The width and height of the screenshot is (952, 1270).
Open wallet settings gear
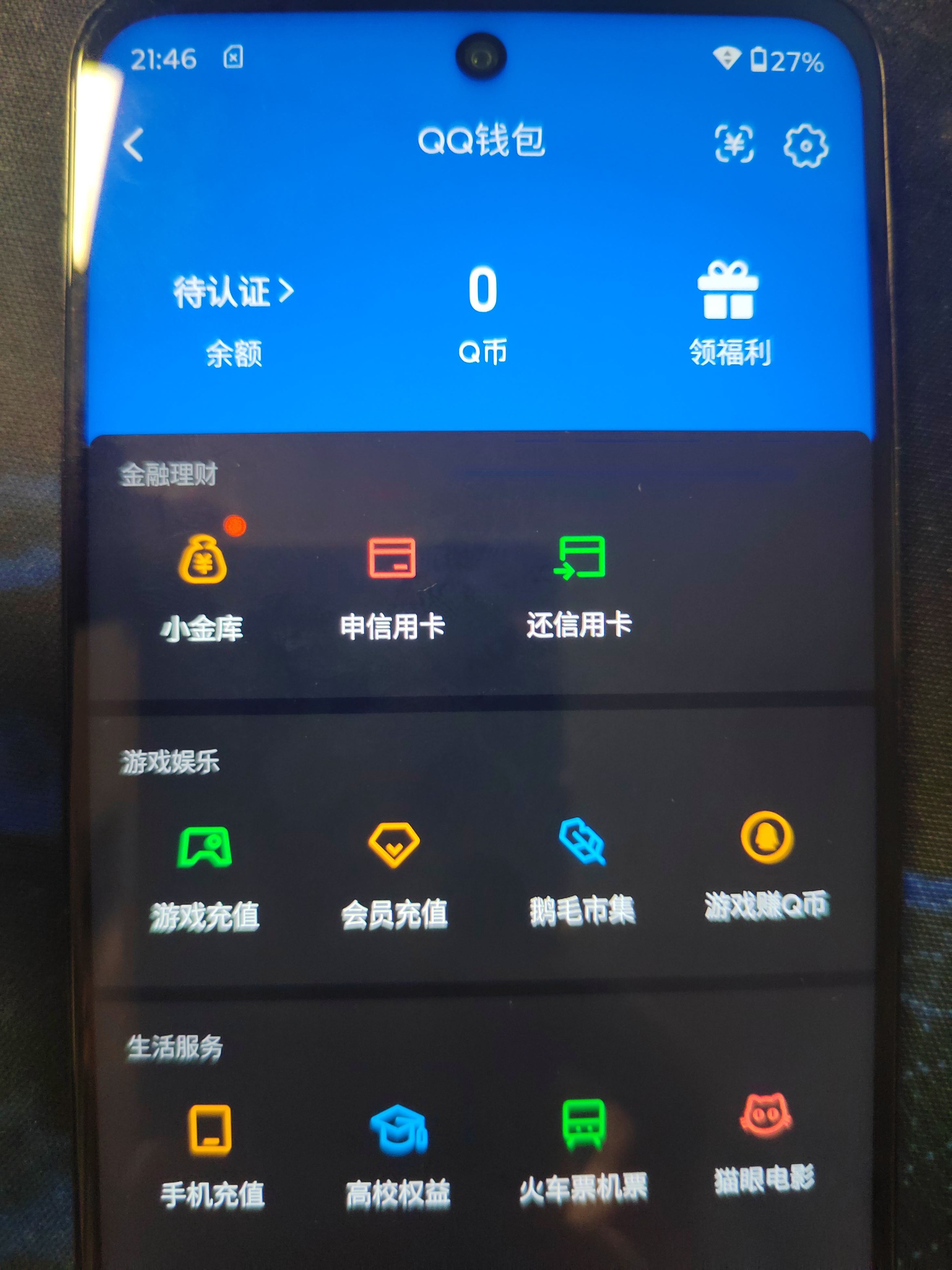[805, 146]
